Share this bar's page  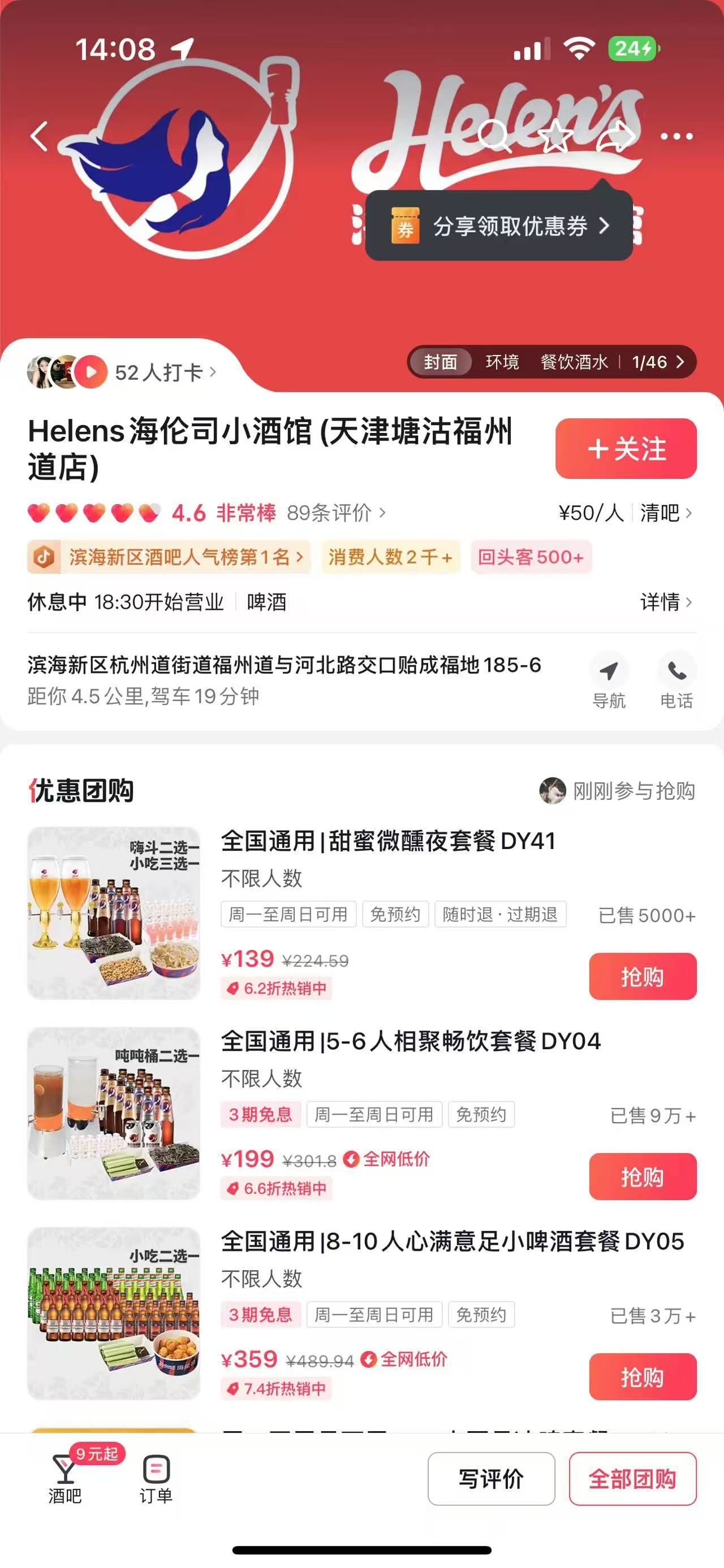(615, 136)
